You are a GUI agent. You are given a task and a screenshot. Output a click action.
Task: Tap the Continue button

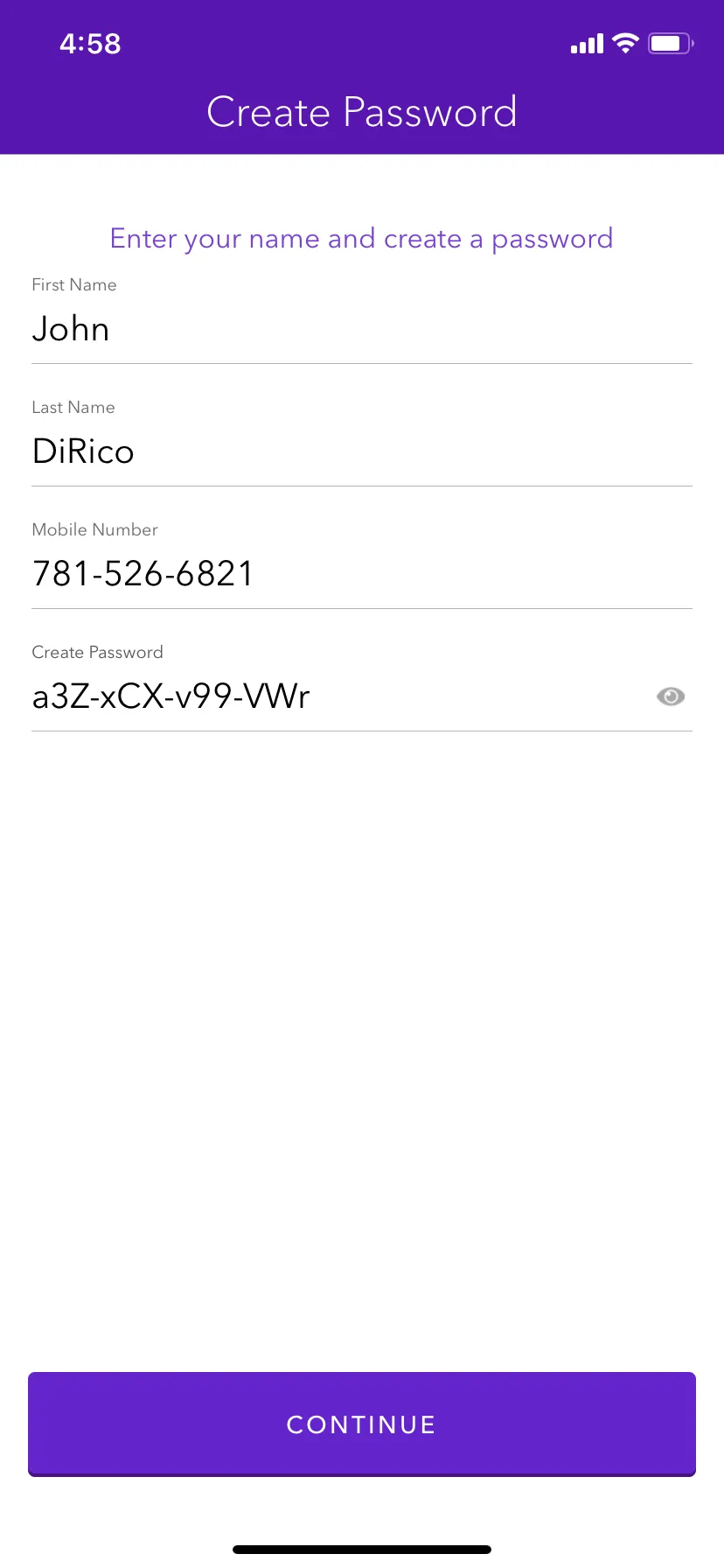[x=362, y=1424]
